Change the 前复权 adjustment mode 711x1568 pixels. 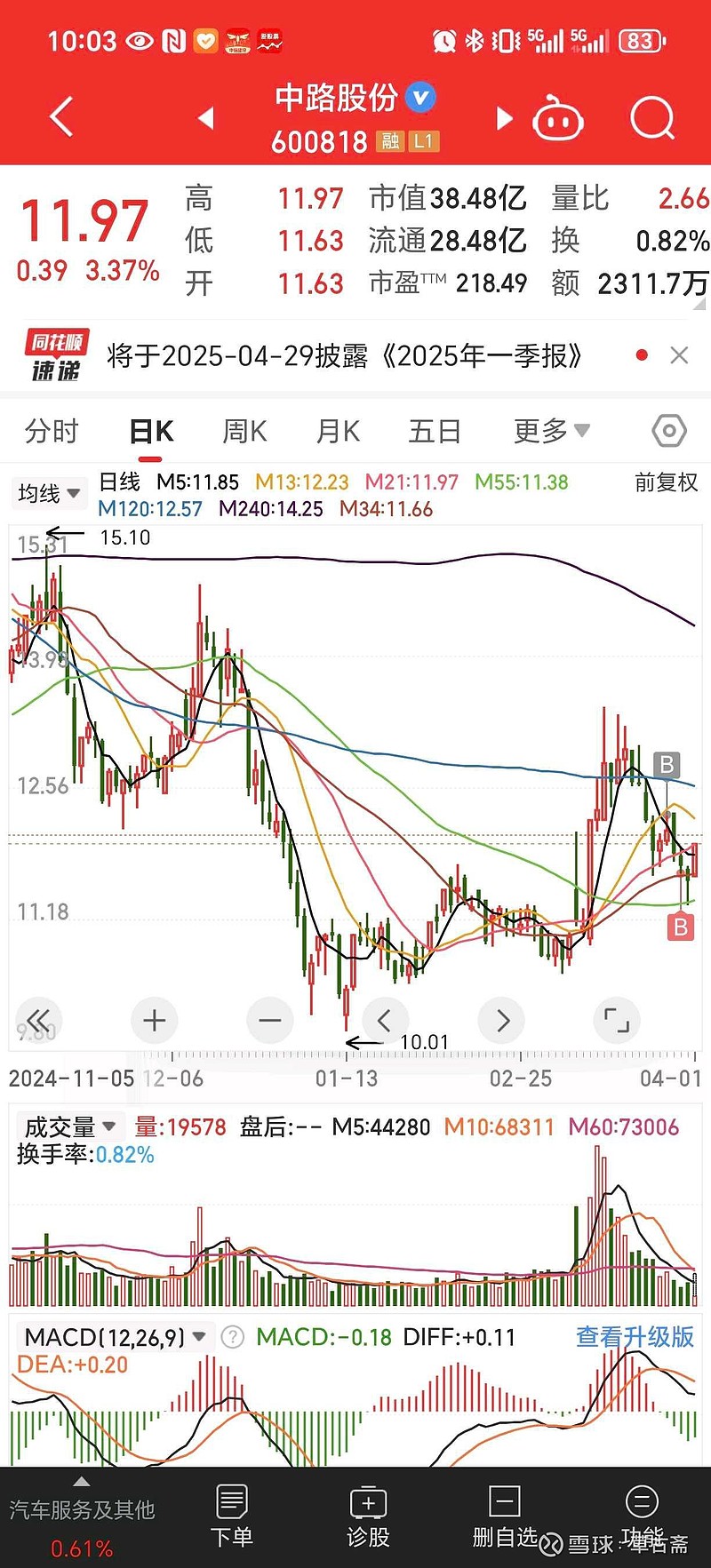pos(666,482)
